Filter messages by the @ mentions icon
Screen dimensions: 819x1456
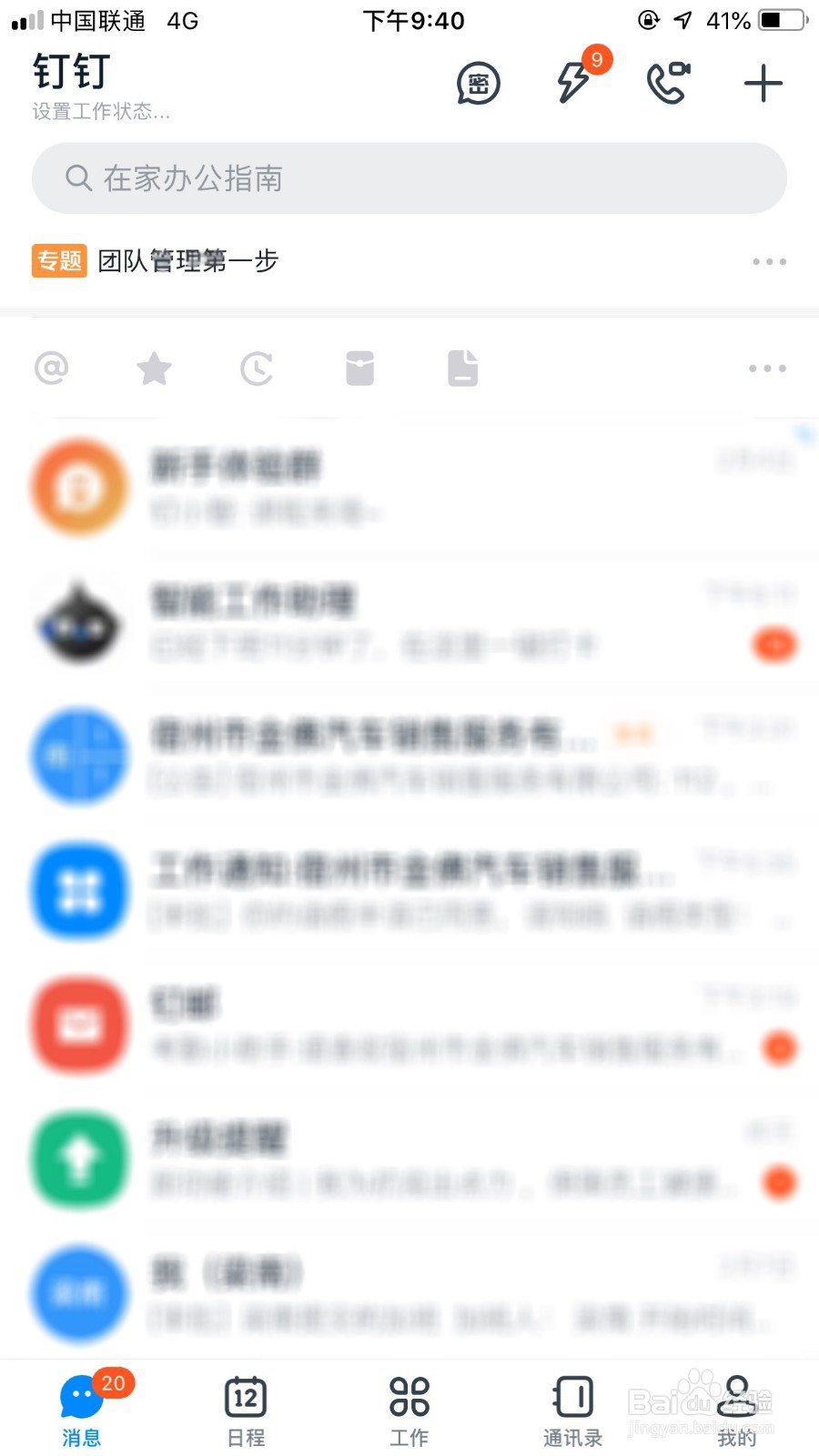pyautogui.click(x=52, y=369)
